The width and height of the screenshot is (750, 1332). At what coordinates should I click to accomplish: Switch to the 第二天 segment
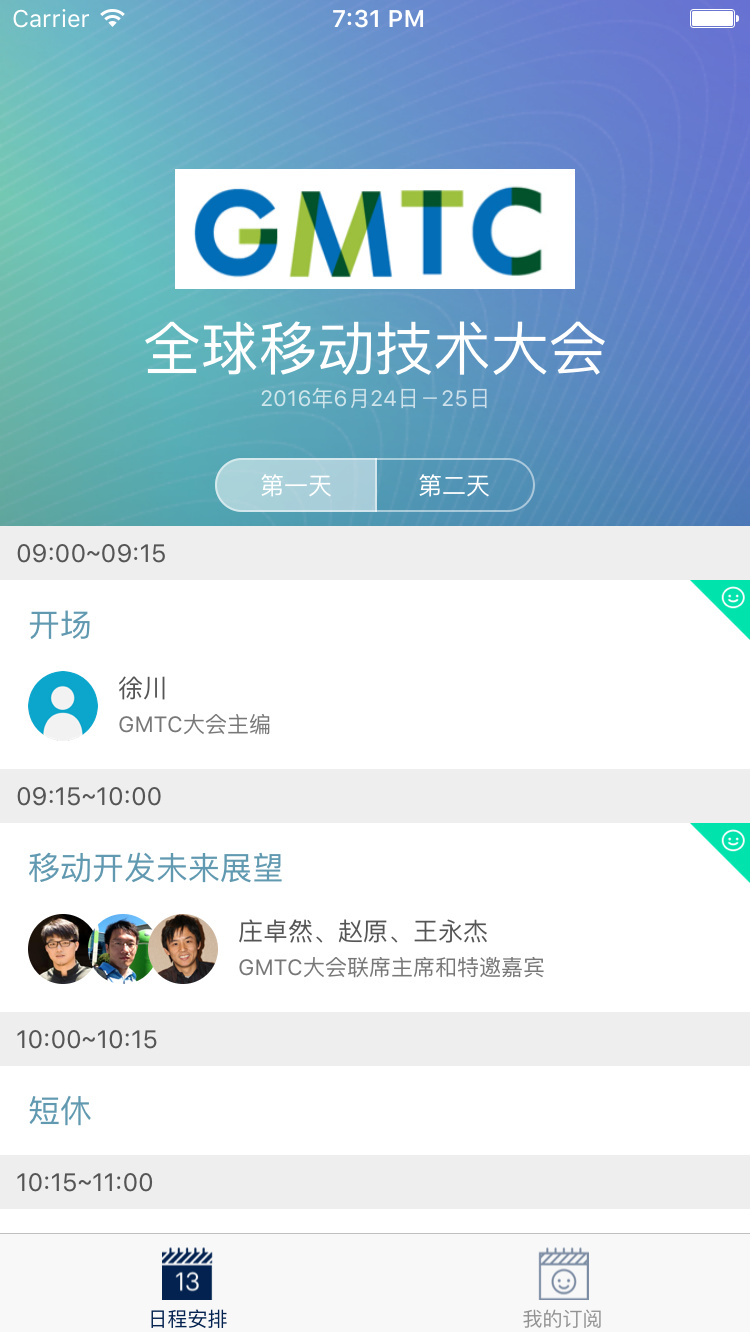pyautogui.click(x=455, y=486)
